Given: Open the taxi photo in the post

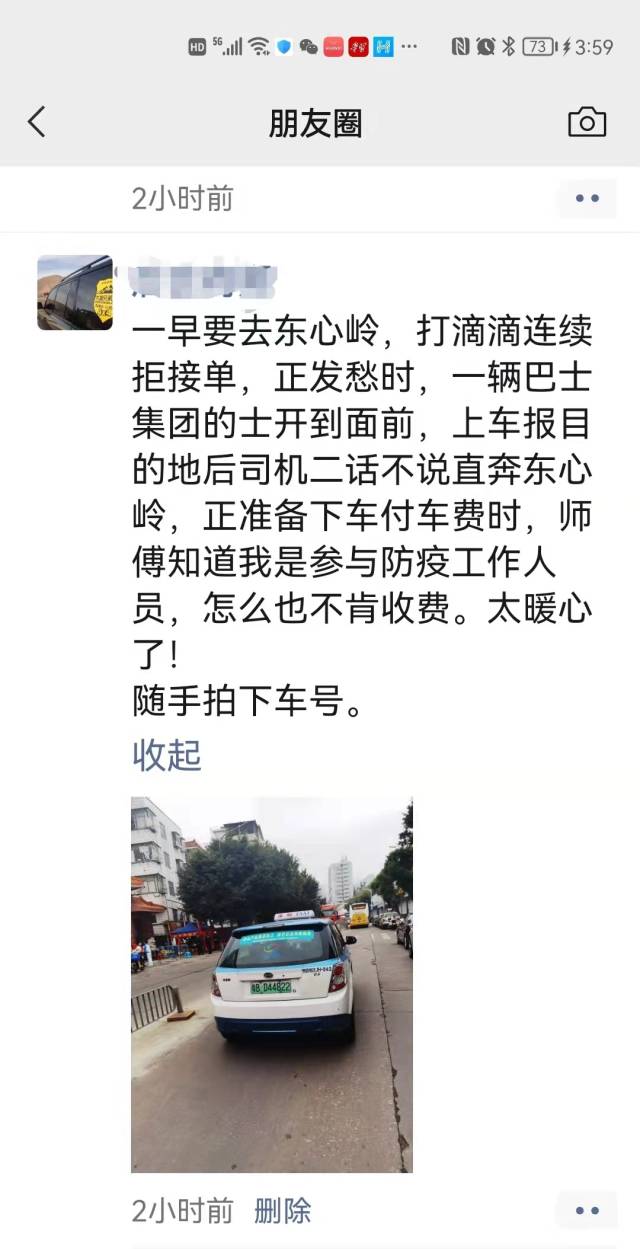Looking at the screenshot, I should [x=271, y=984].
